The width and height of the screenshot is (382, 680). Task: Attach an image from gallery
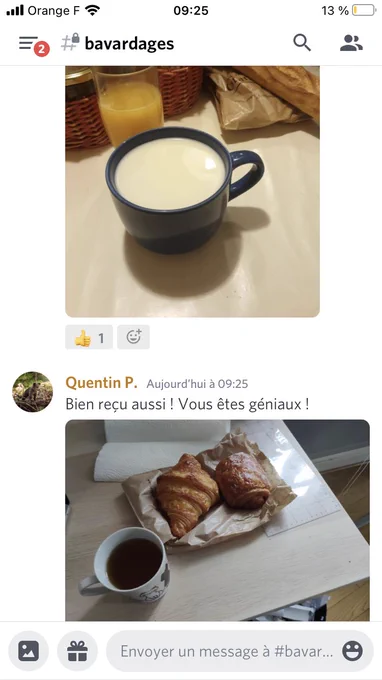point(29,651)
